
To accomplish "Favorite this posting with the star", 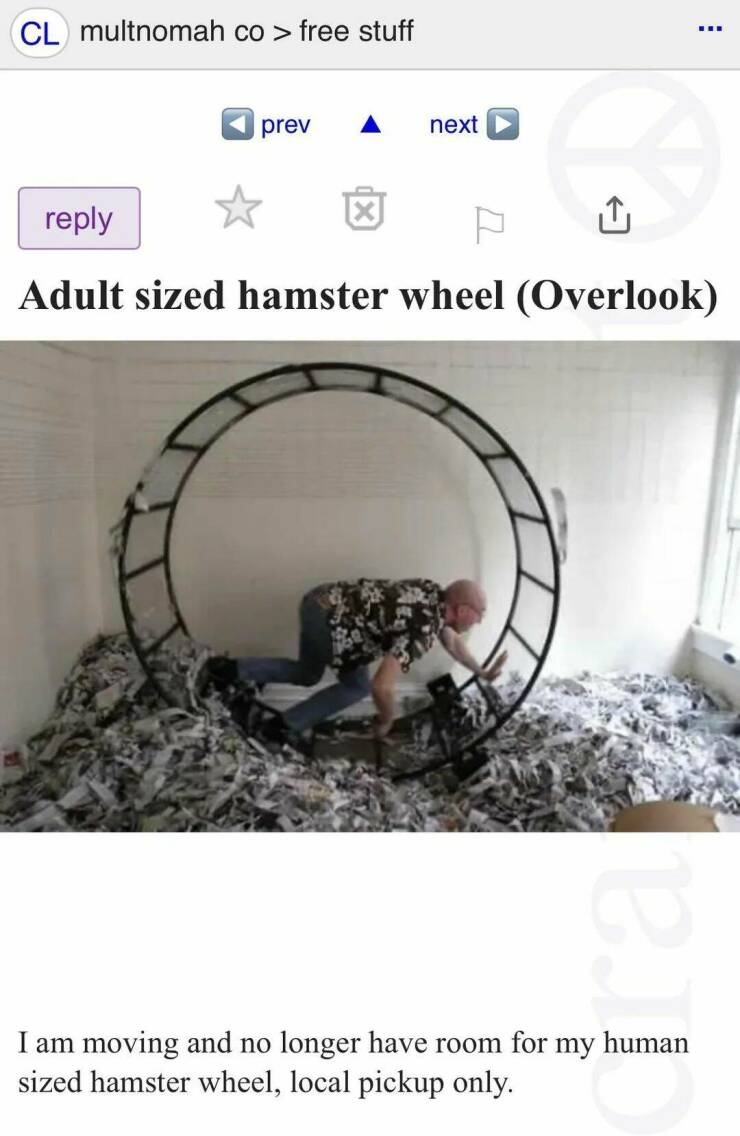I will pos(238,209).
